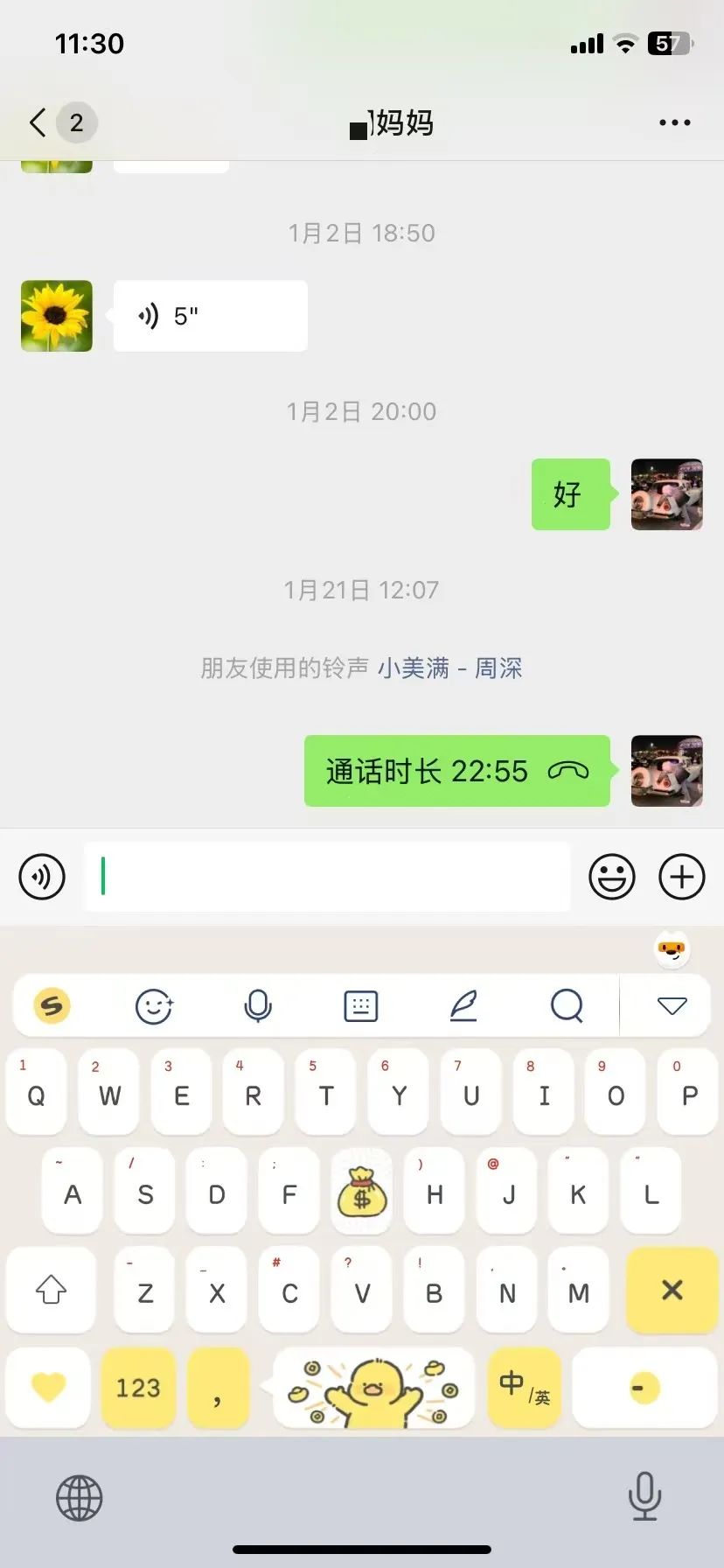Switch to handwriting pen input
The image size is (724, 1568).
click(x=463, y=1005)
